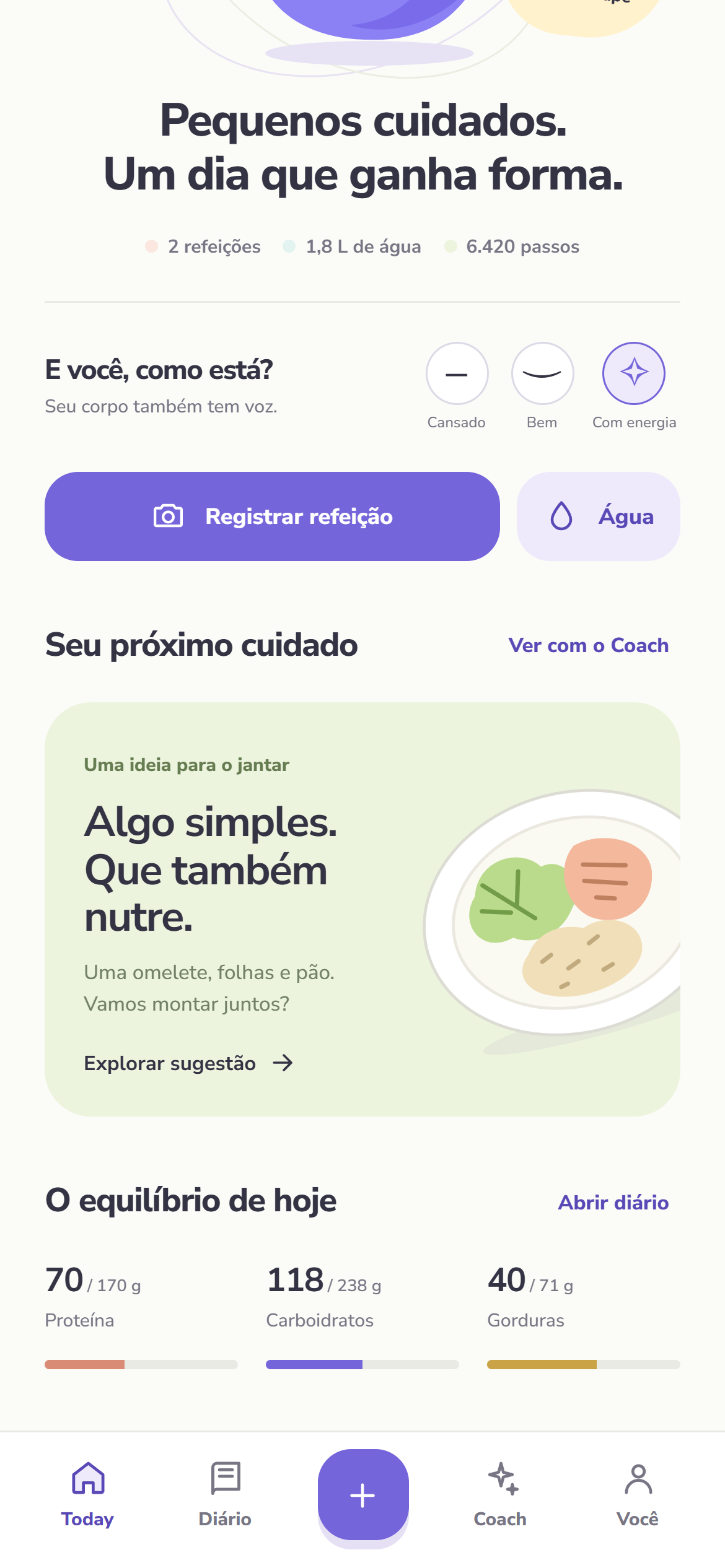Open Abrir diário link

[x=613, y=1203]
